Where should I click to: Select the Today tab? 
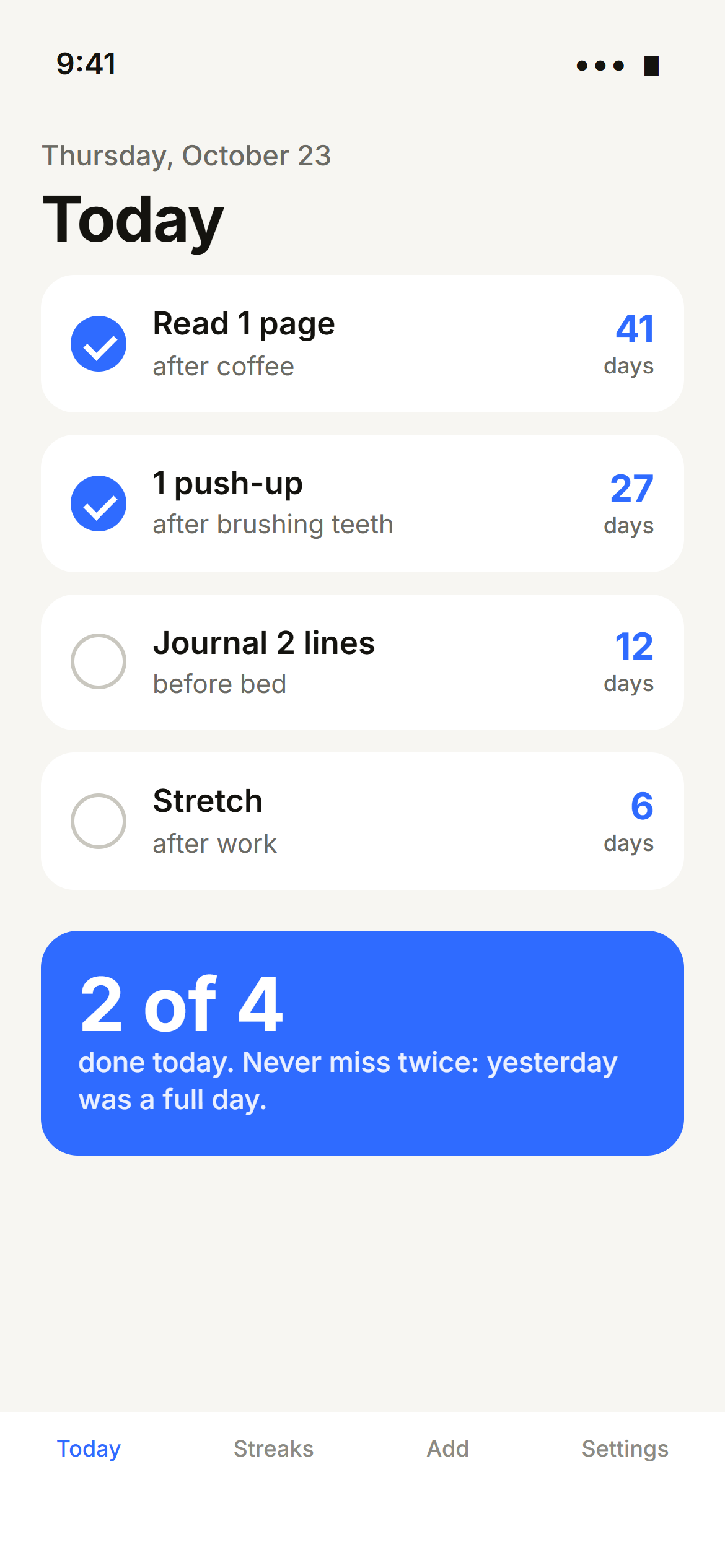click(89, 1449)
